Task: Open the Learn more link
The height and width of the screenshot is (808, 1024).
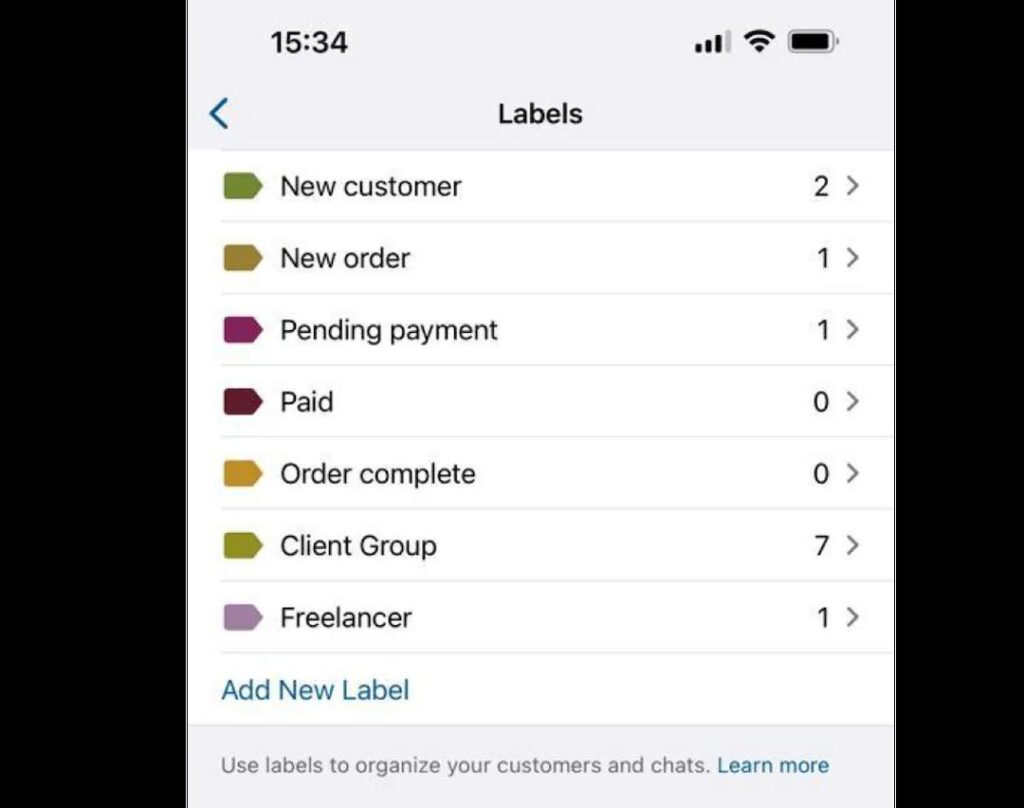Action: pyautogui.click(x=772, y=766)
